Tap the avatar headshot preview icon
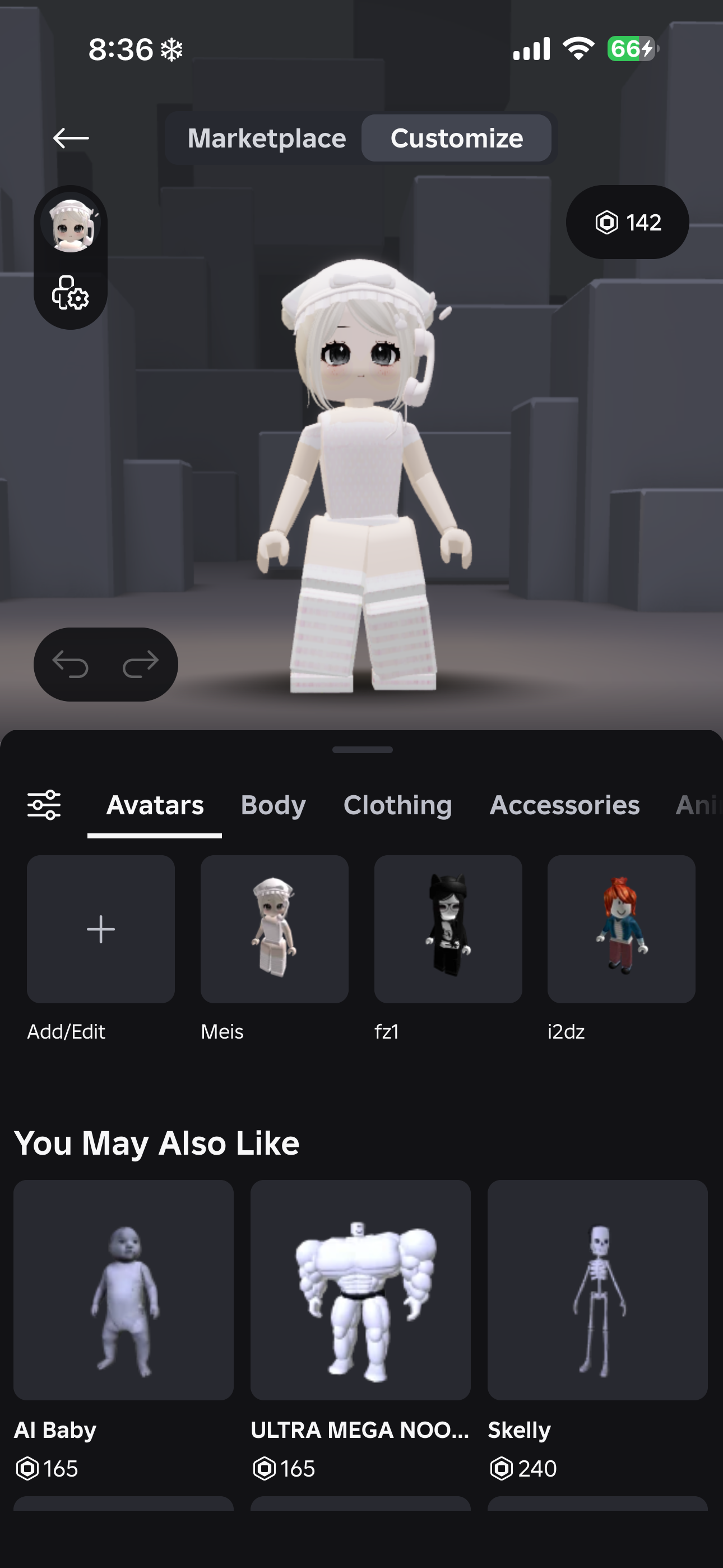 71,225
